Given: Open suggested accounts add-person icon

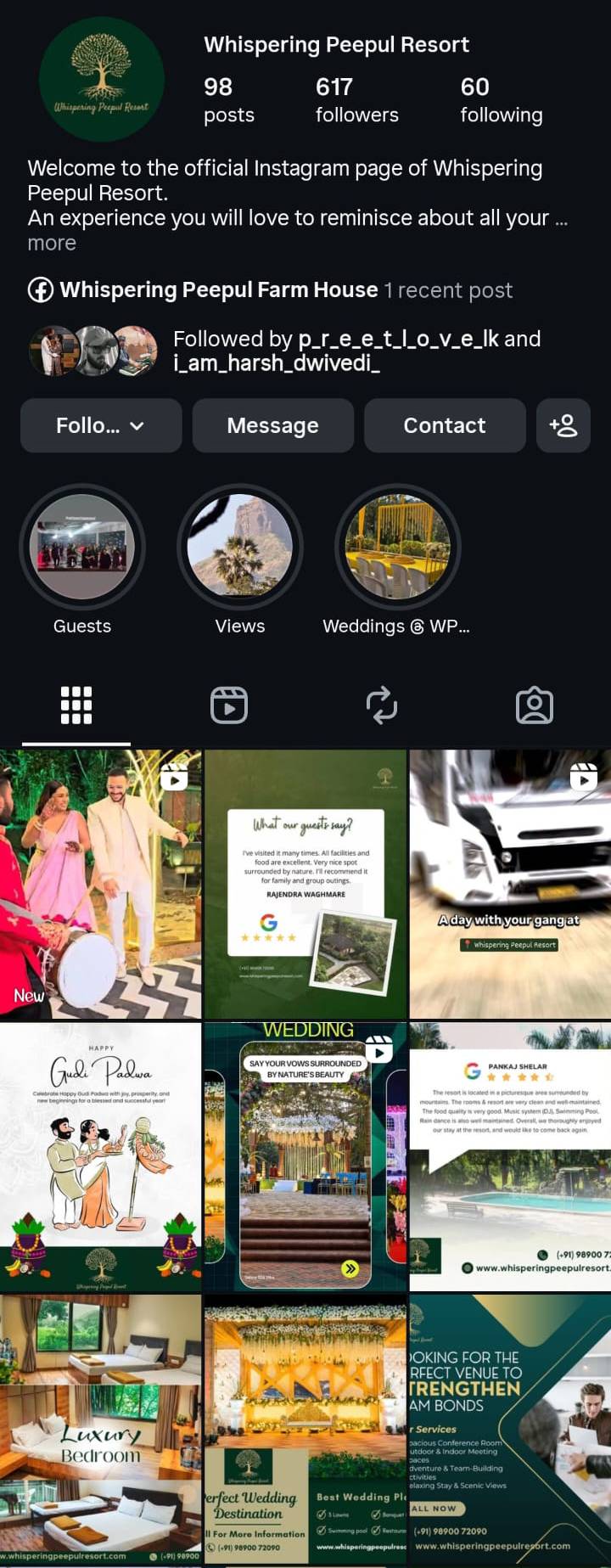Looking at the screenshot, I should click(x=563, y=425).
